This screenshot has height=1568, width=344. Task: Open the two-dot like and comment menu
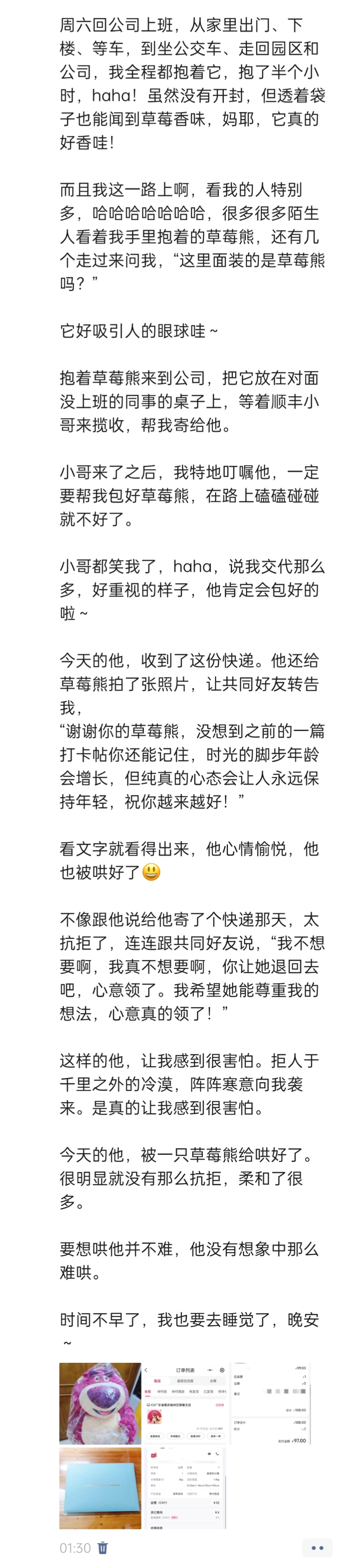click(x=317, y=1548)
